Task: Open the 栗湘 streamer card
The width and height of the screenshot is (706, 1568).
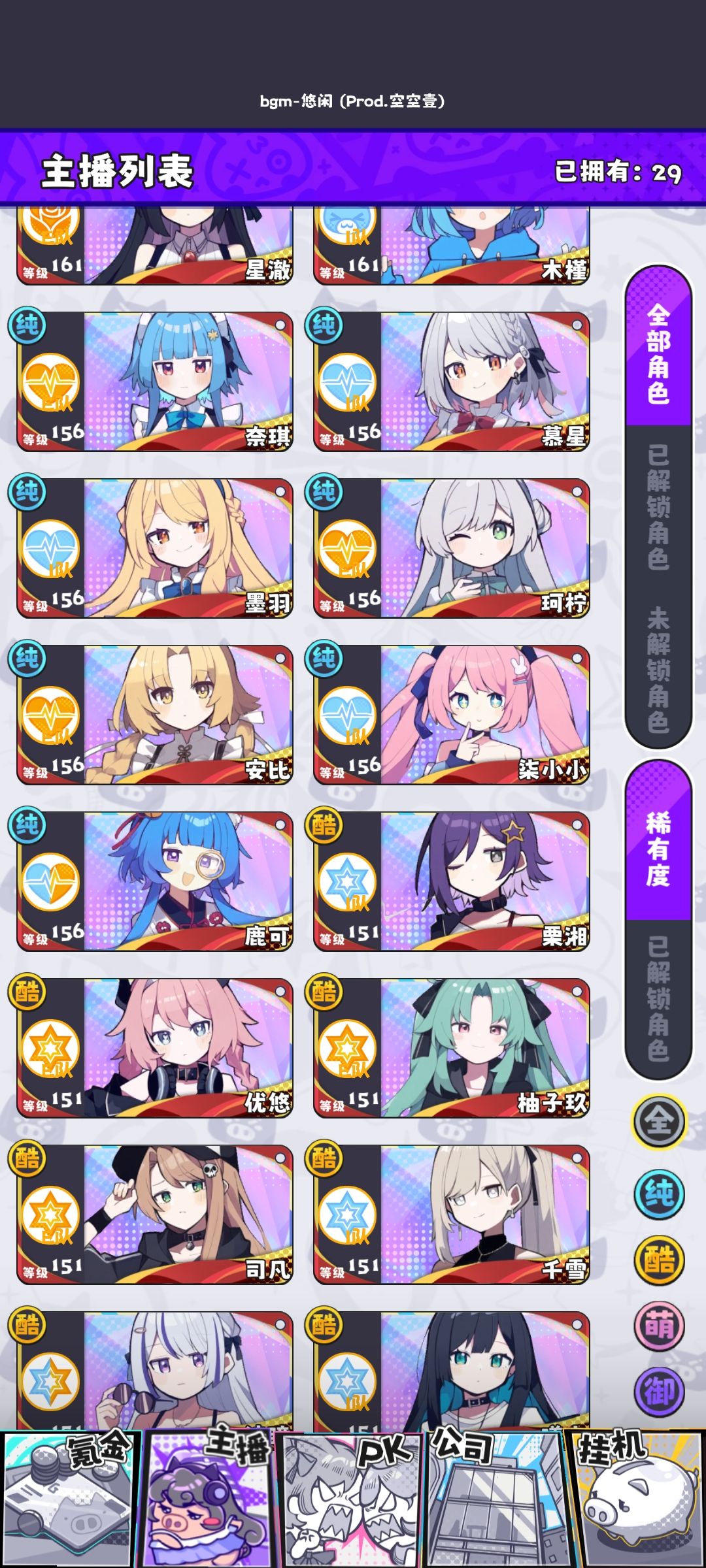Action: [x=452, y=881]
